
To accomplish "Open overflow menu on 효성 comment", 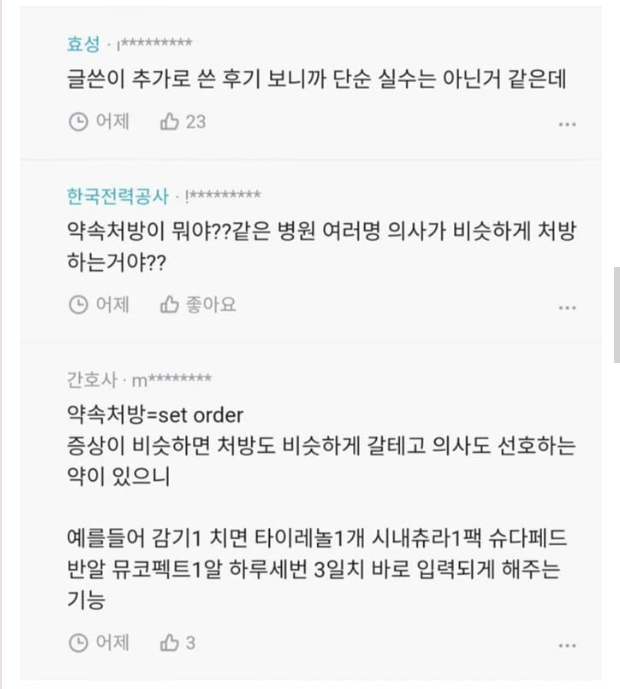I will [567, 124].
